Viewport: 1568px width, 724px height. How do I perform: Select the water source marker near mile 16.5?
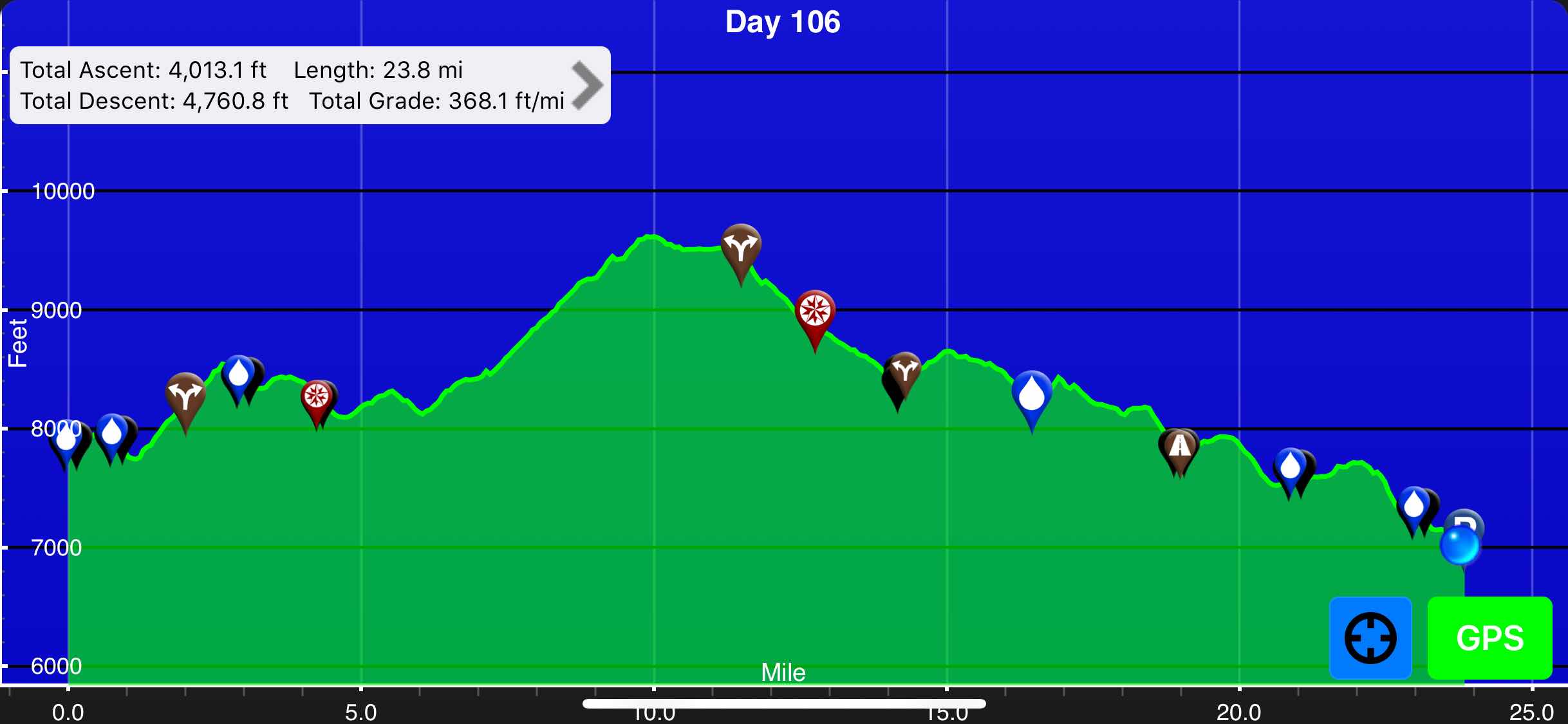1031,393
